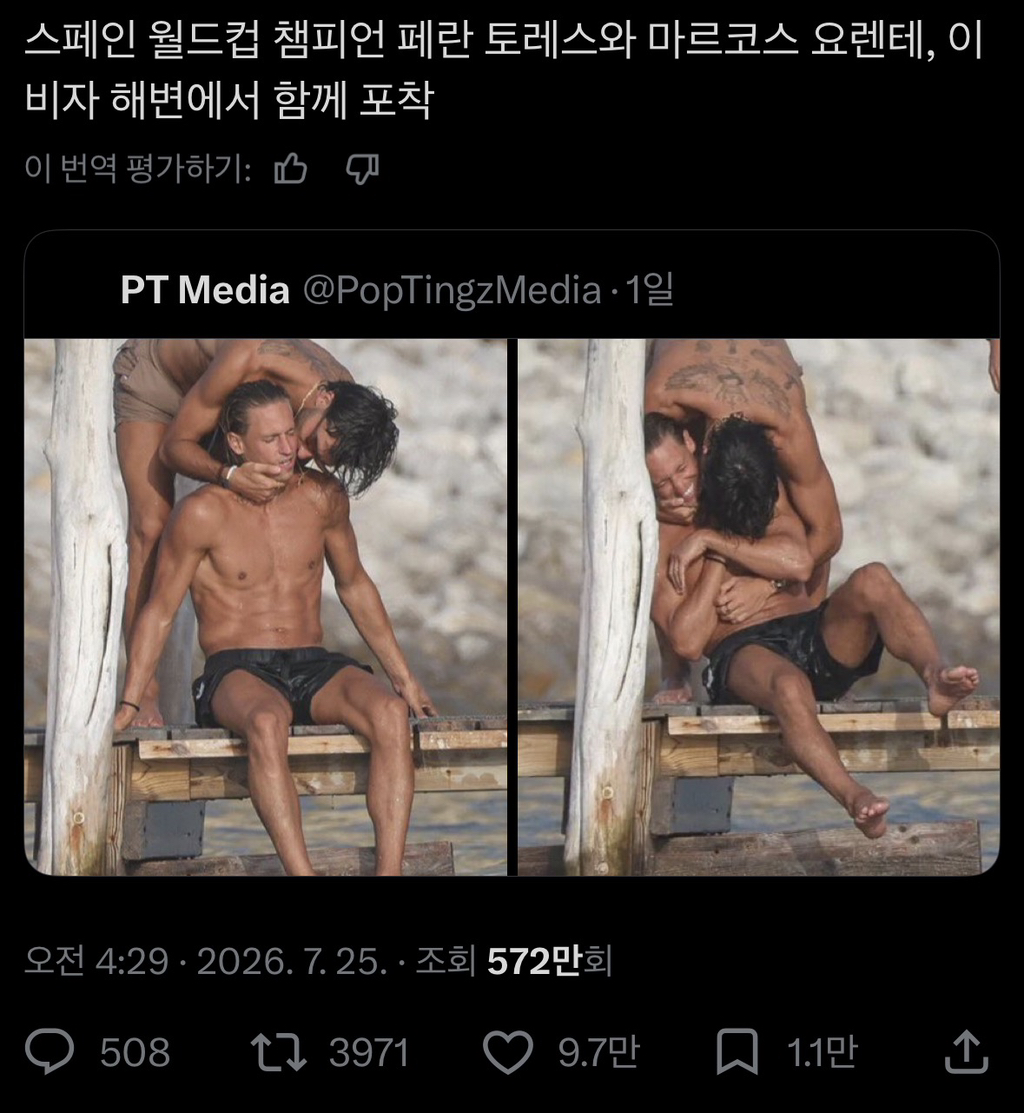1024x1113 pixels.
Task: Rate the translation with thumbs up
Action: pyautogui.click(x=290, y=169)
